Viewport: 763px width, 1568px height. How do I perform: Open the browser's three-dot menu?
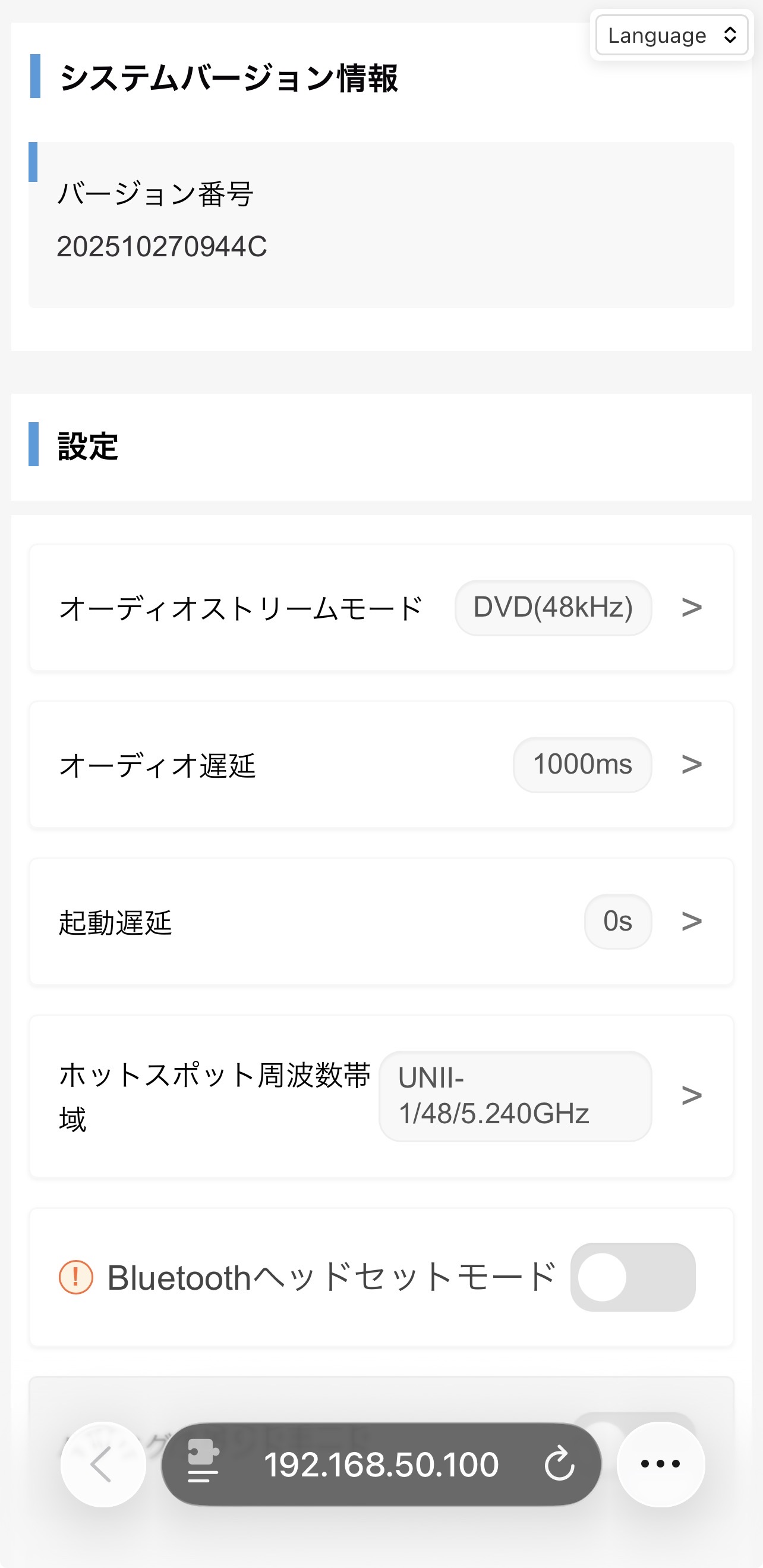click(660, 1464)
